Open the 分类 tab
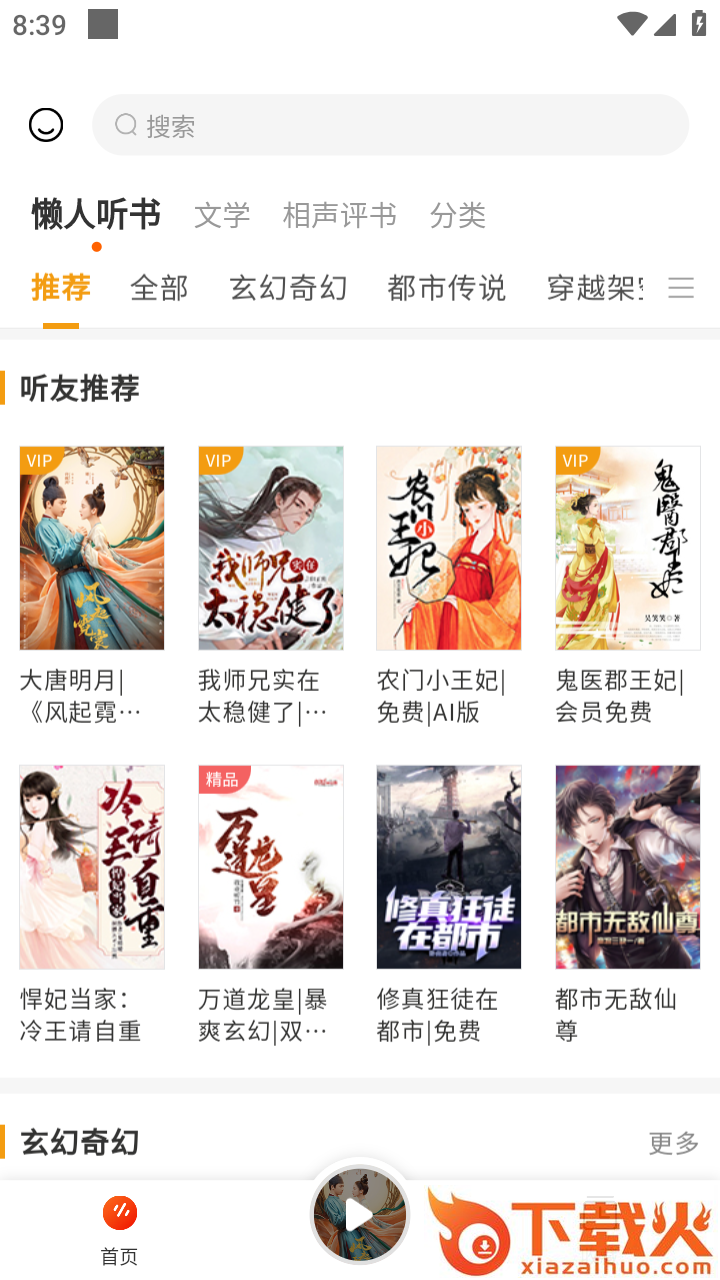Screen dimensions: 720x1280 457,215
